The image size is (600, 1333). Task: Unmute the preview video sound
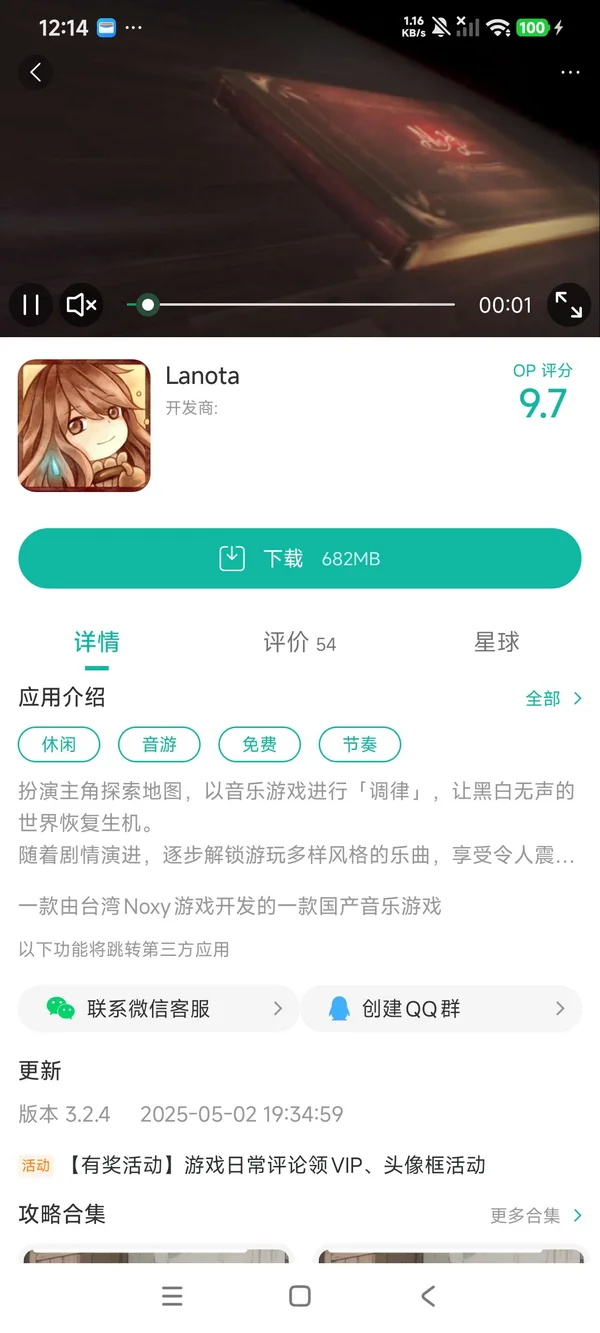[x=81, y=305]
